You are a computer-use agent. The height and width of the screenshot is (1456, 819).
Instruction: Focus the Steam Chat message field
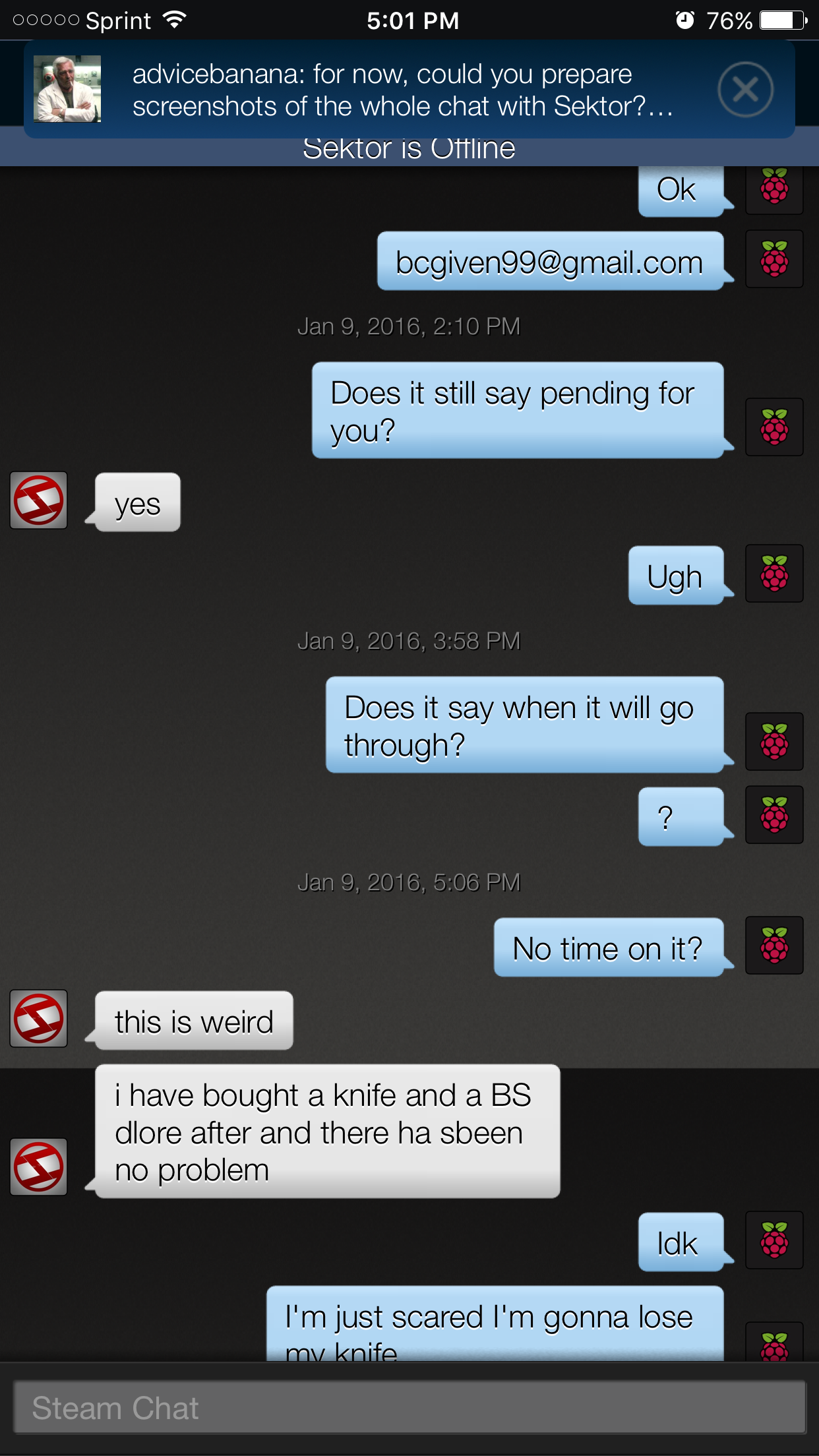coord(409,1407)
